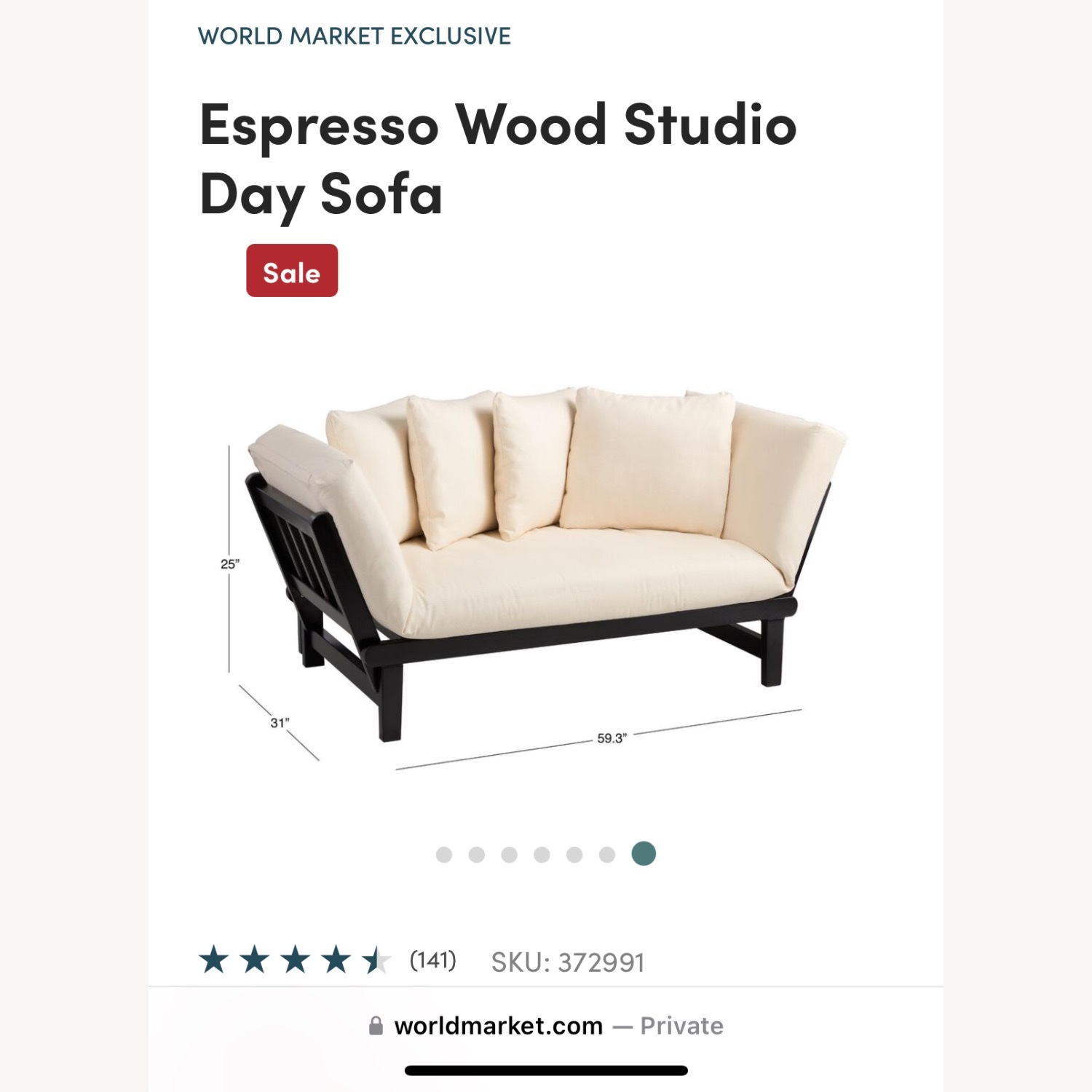Viewport: 1092px width, 1092px height.
Task: Open the 141 customer reviews
Action: point(432,960)
